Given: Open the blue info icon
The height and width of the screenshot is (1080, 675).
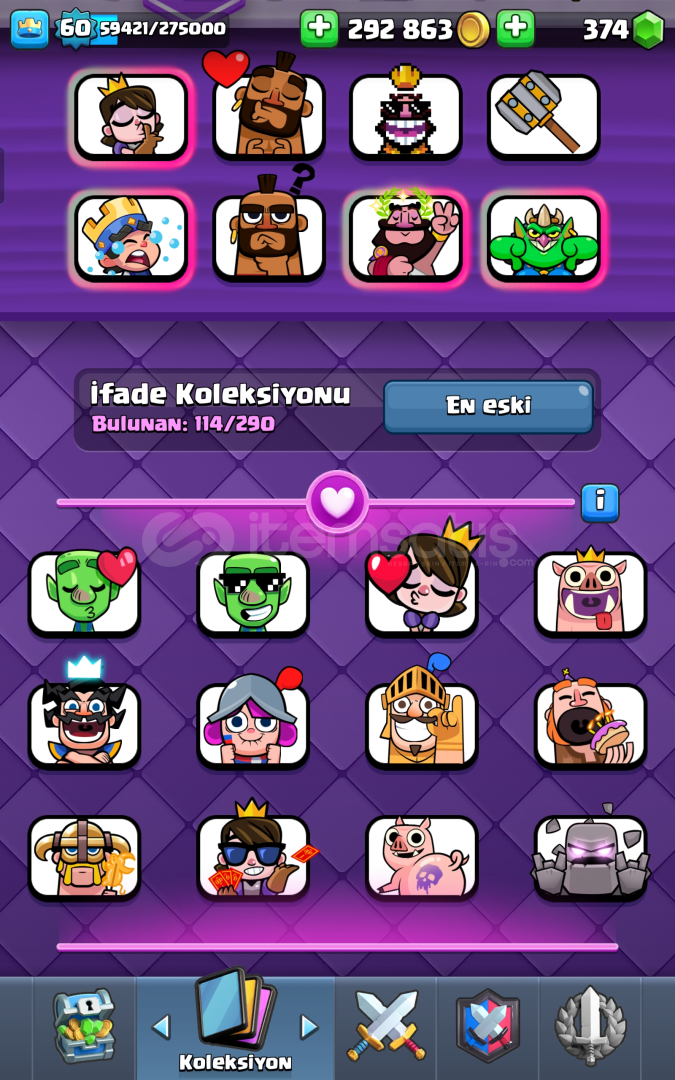Looking at the screenshot, I should point(600,502).
